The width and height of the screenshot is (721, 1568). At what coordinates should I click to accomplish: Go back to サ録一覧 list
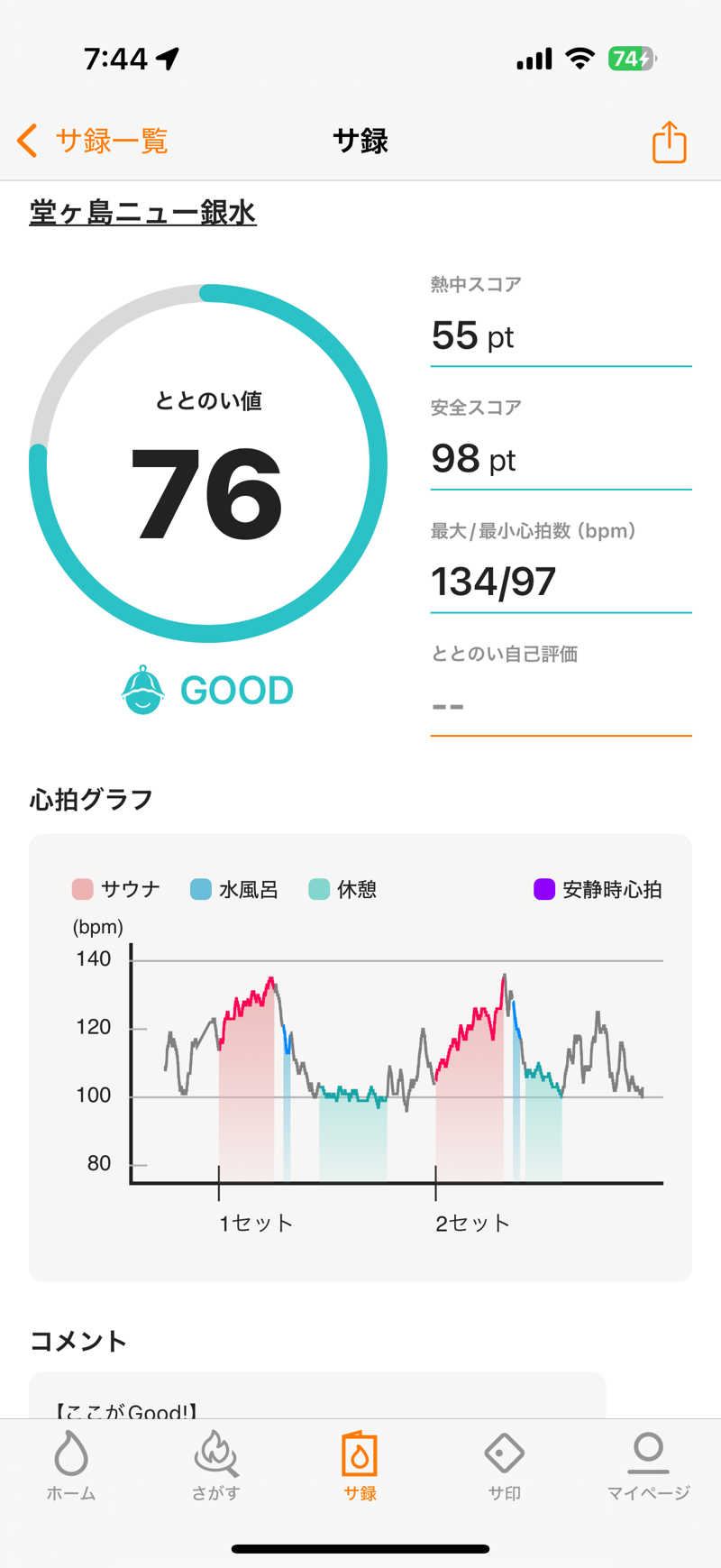[x=93, y=141]
